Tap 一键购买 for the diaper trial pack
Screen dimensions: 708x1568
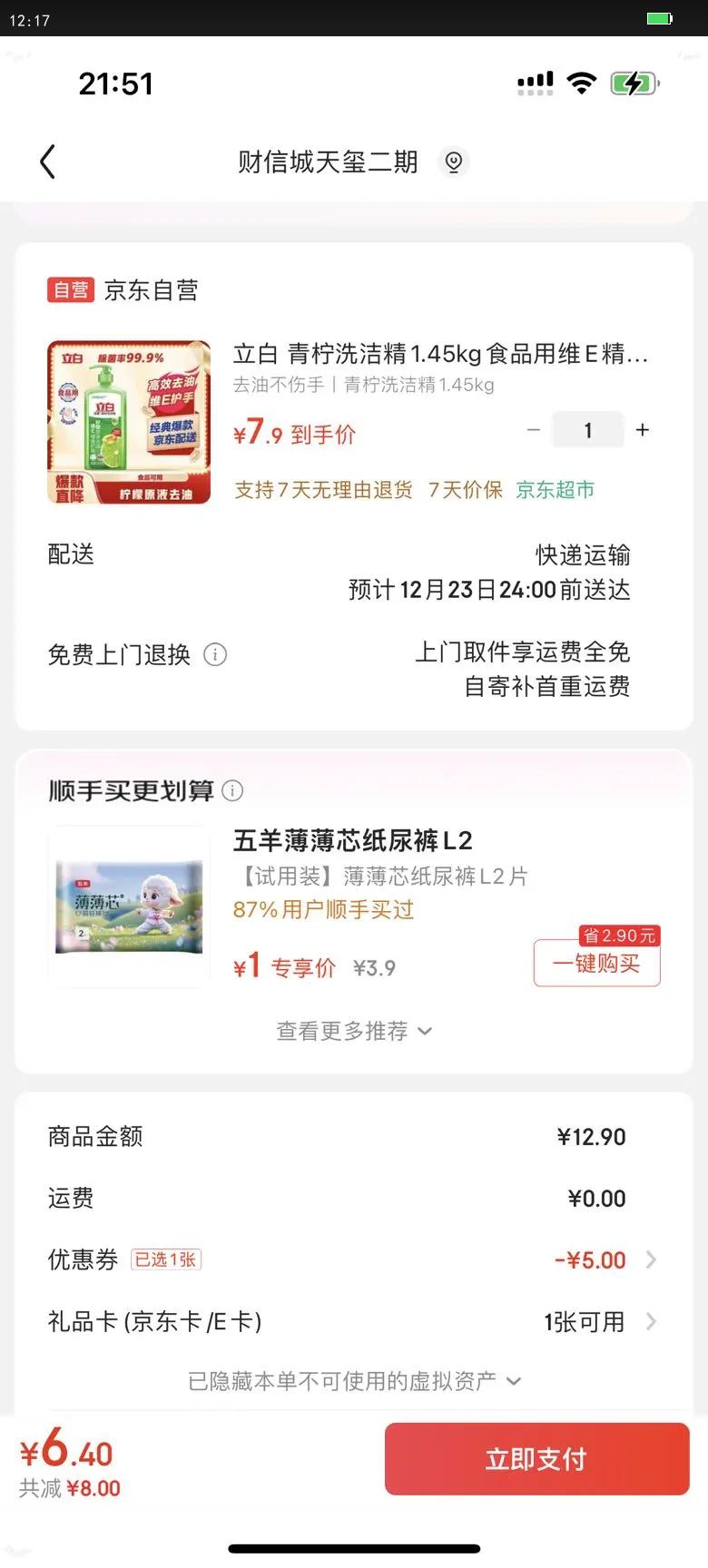click(596, 963)
